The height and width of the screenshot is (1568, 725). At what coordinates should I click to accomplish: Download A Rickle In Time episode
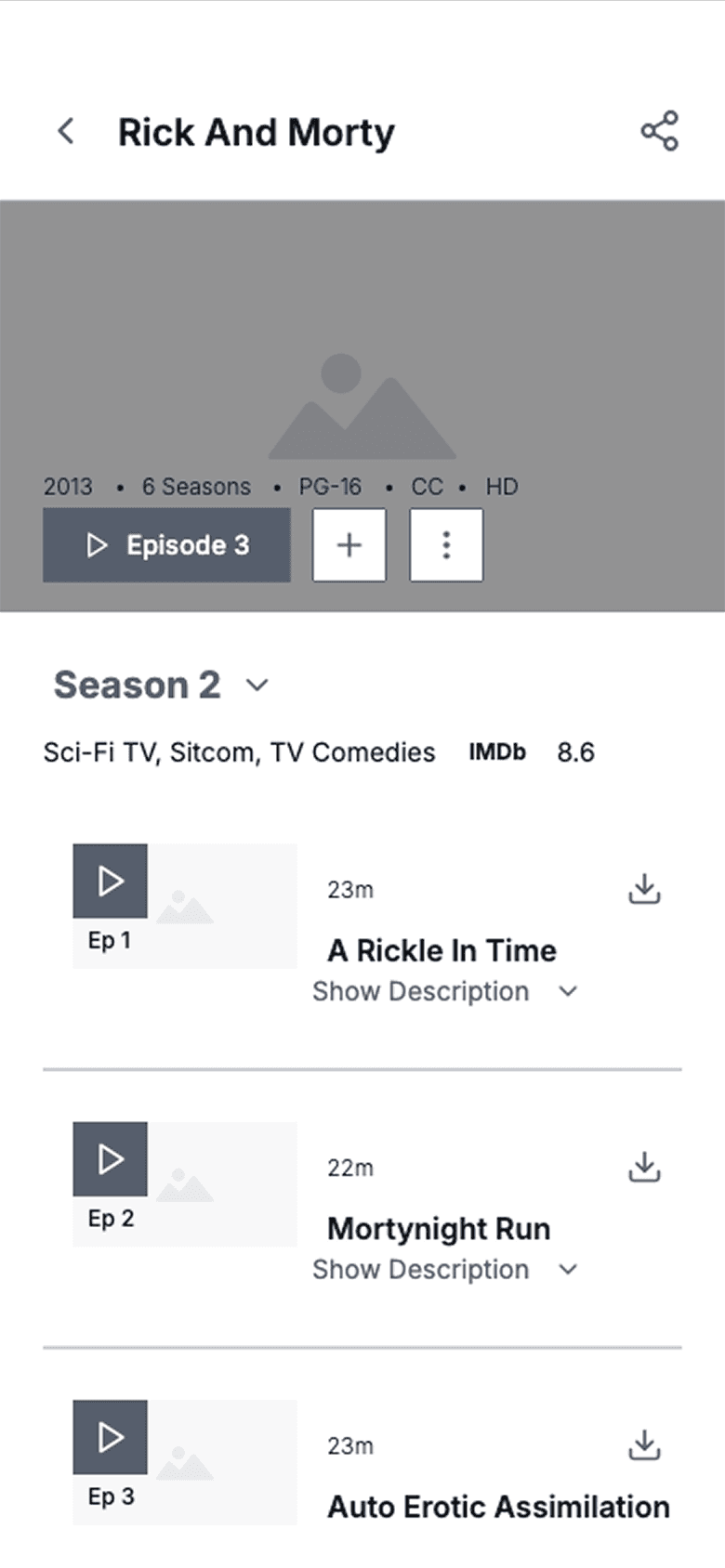coord(644,889)
